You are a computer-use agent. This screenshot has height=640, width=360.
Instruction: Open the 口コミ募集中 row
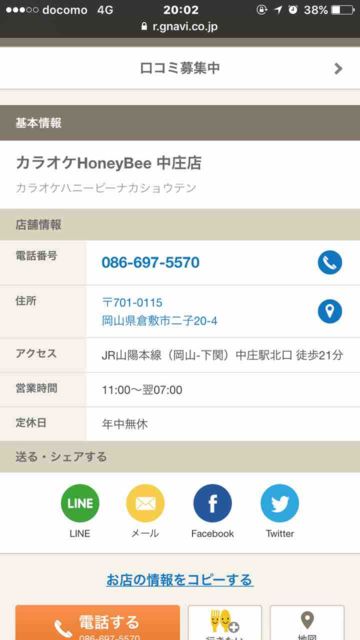pyautogui.click(x=180, y=68)
